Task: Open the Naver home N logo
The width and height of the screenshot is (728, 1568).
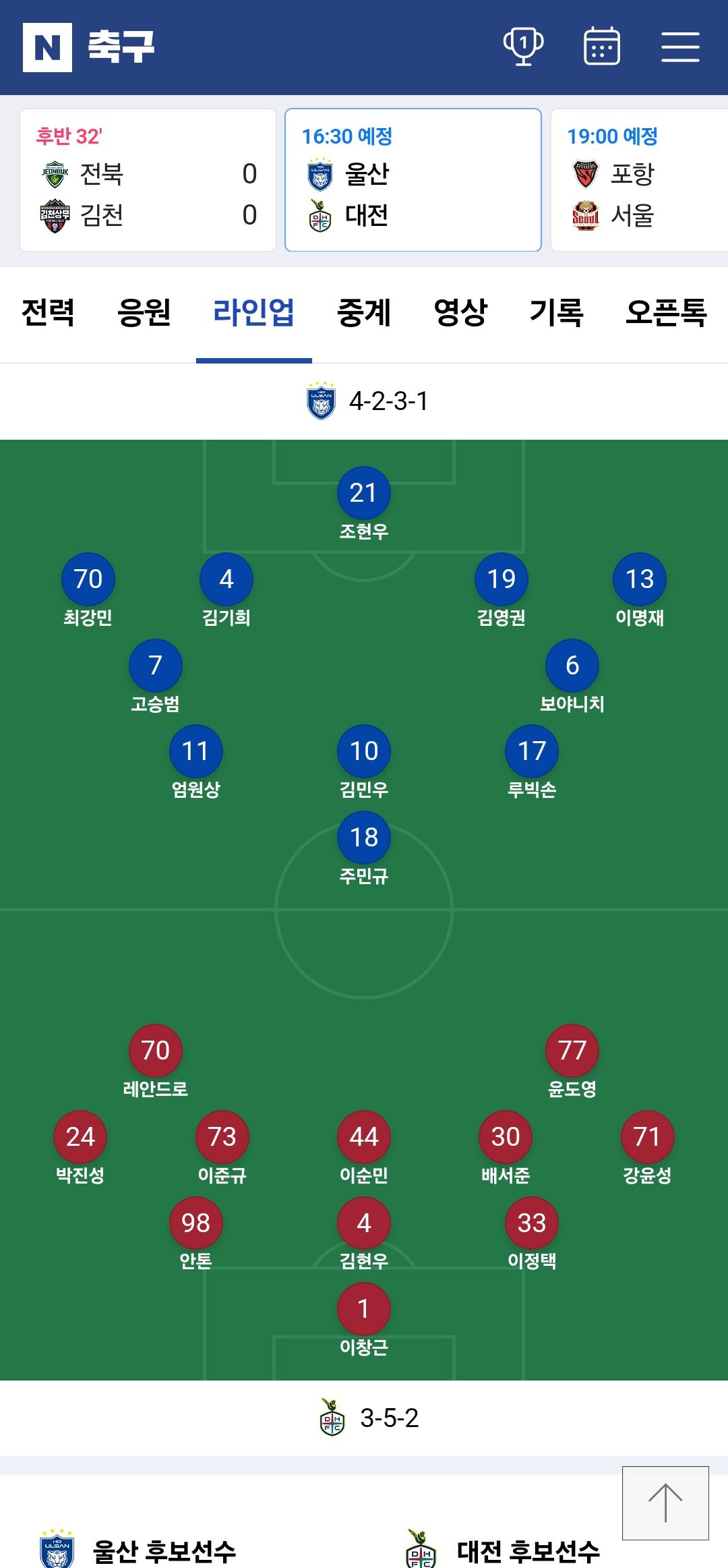Action: click(47, 47)
